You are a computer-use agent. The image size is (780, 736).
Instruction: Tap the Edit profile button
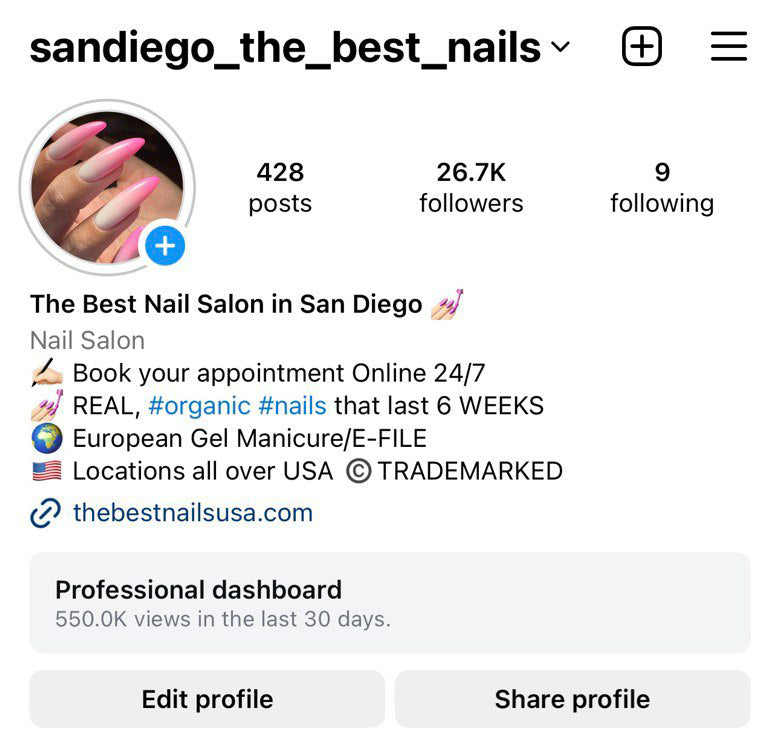[x=207, y=699]
